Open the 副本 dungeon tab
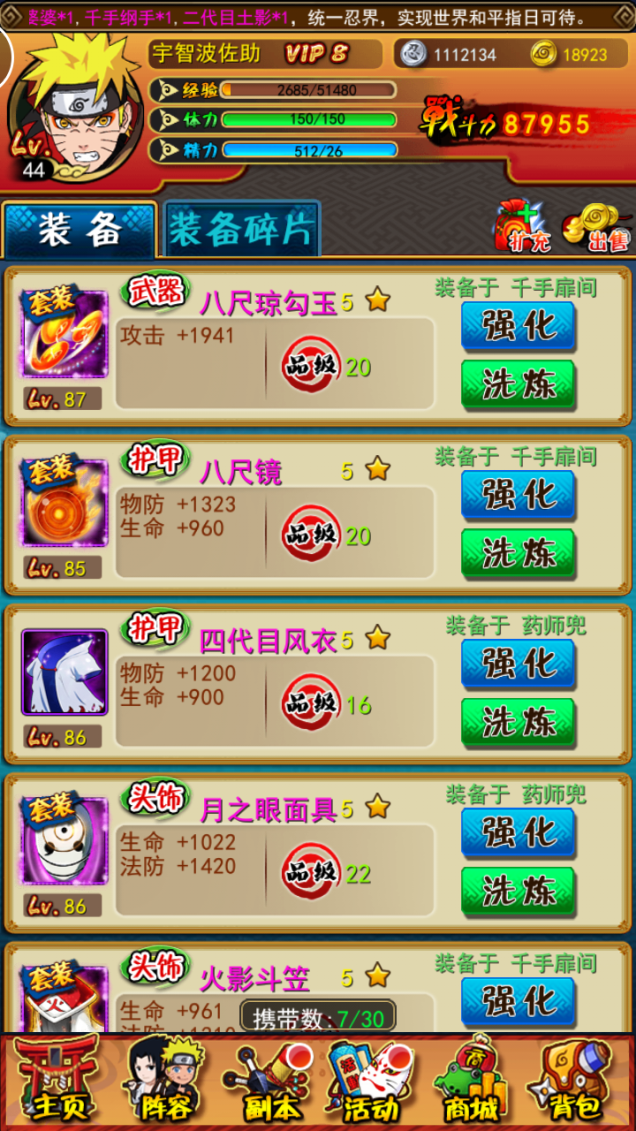The image size is (636, 1131). (x=268, y=1083)
